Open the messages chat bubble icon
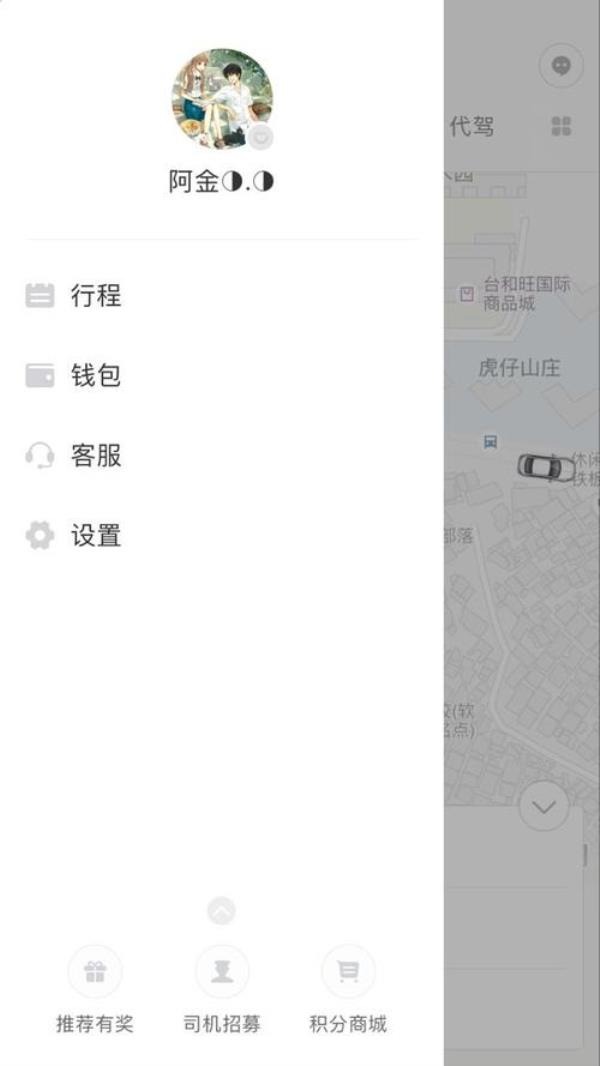The height and width of the screenshot is (1066, 600). pyautogui.click(x=561, y=66)
